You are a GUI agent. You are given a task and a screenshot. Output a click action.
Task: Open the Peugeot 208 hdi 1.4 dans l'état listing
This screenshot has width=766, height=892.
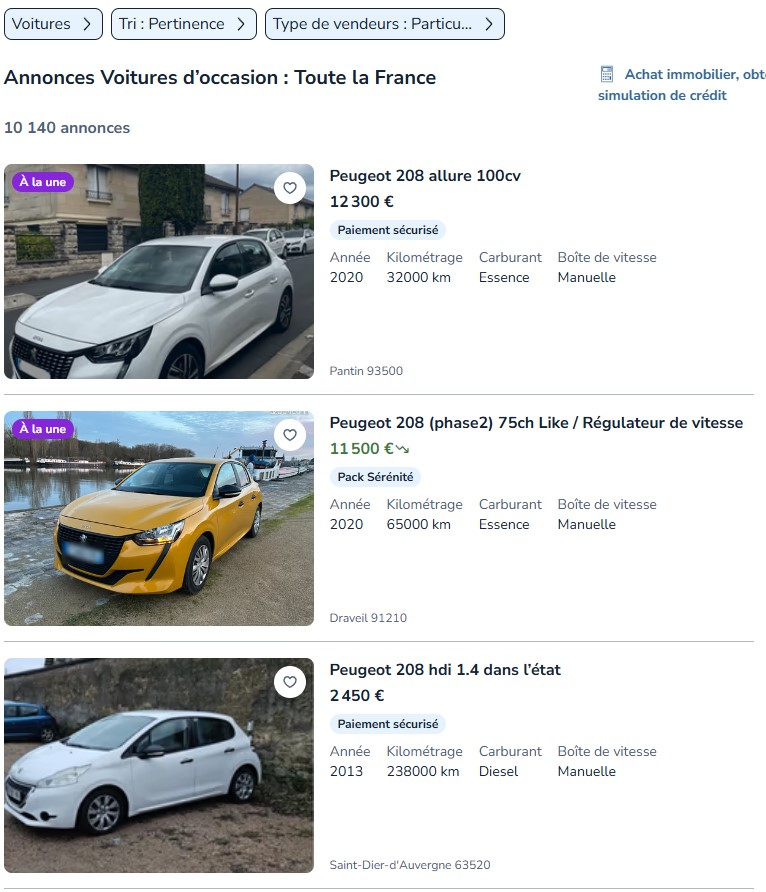[x=445, y=670]
